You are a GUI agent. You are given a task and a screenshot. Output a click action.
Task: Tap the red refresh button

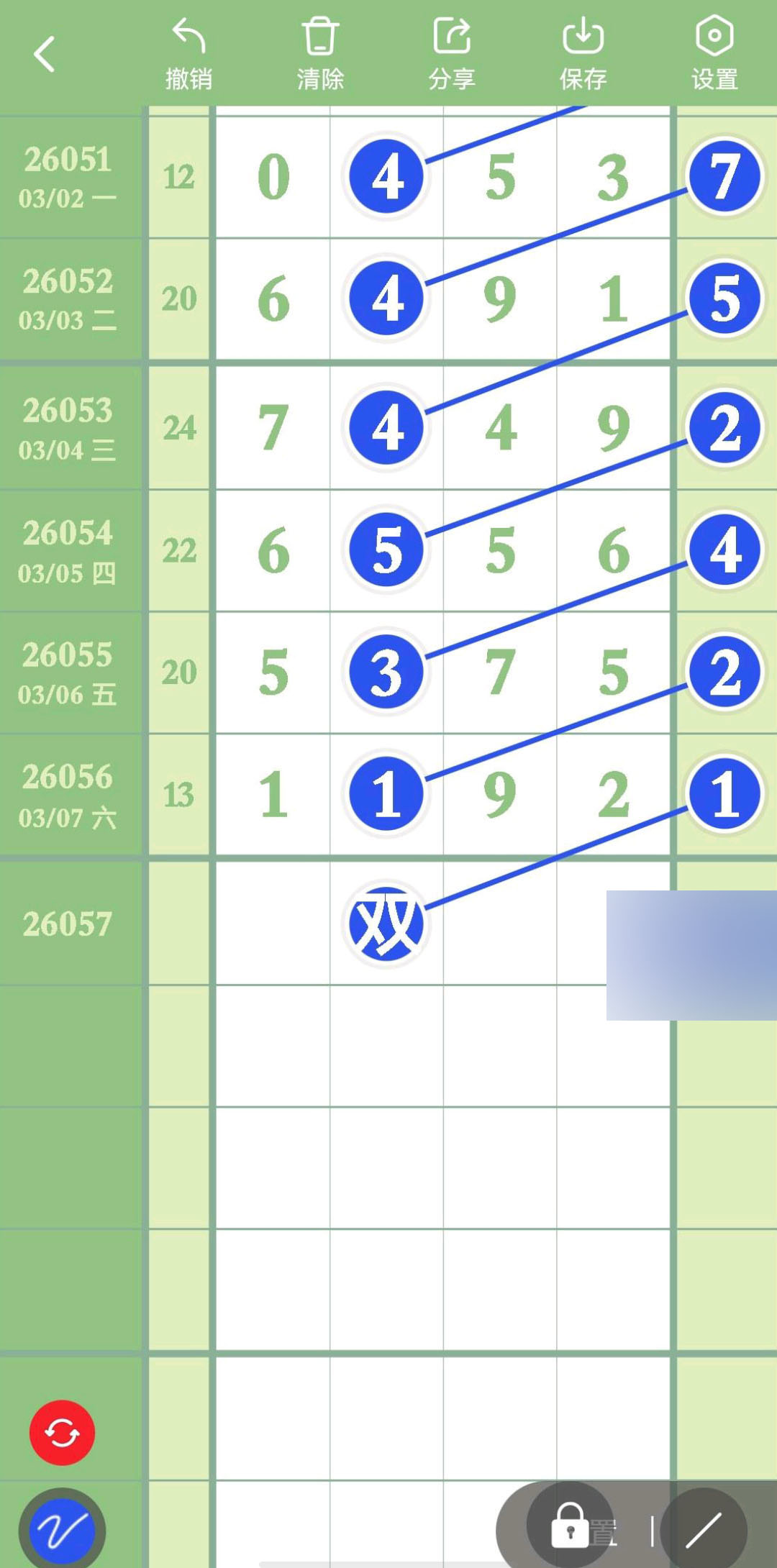(x=62, y=1433)
